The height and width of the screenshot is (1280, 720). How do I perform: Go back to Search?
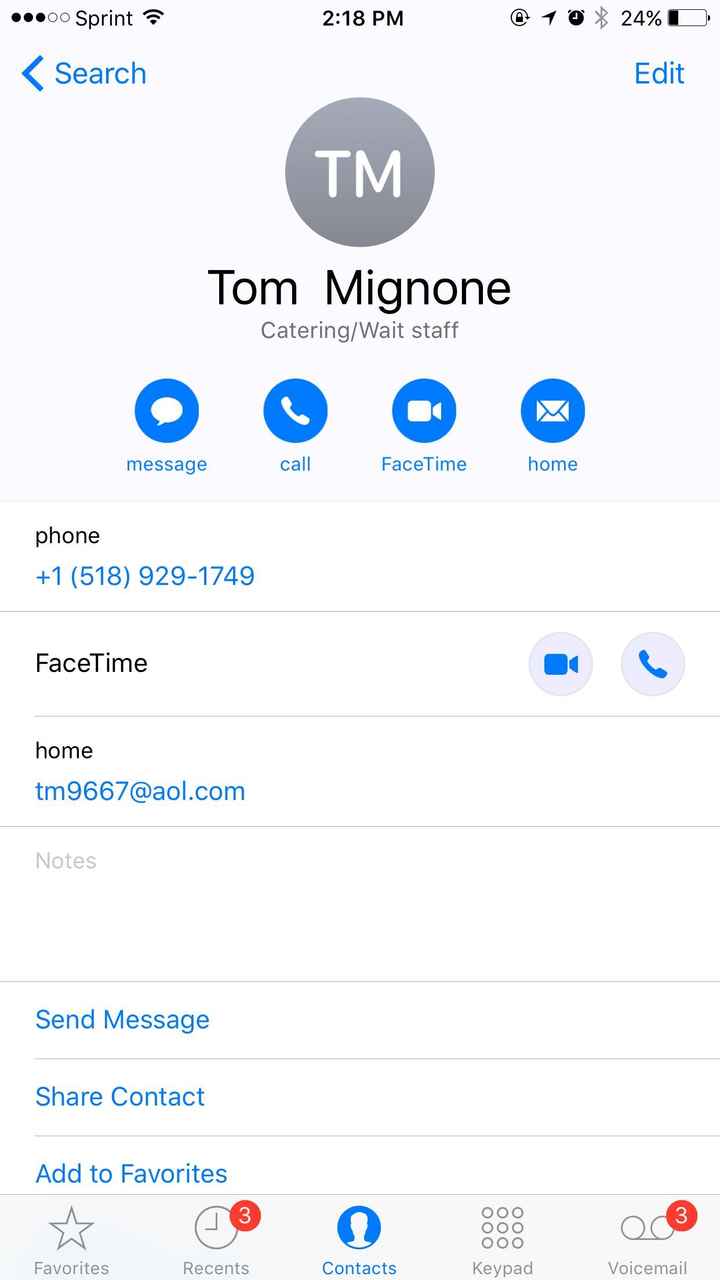point(84,74)
